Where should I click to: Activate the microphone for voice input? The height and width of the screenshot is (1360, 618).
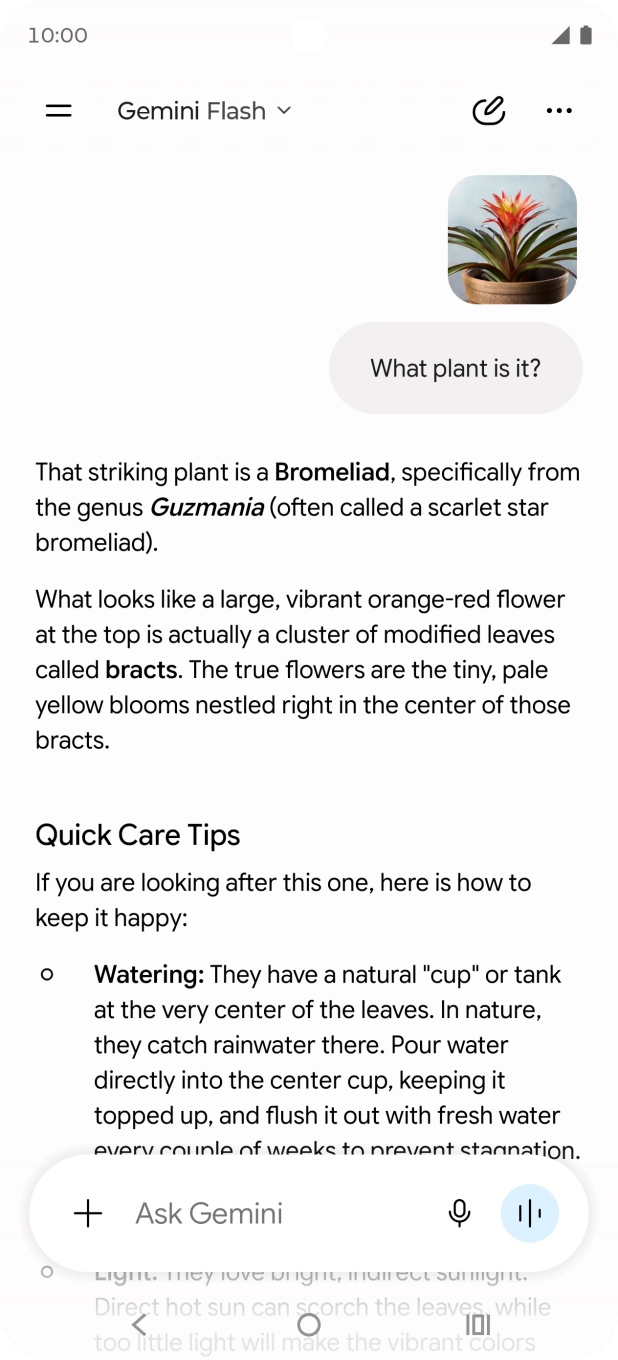[x=459, y=1214]
